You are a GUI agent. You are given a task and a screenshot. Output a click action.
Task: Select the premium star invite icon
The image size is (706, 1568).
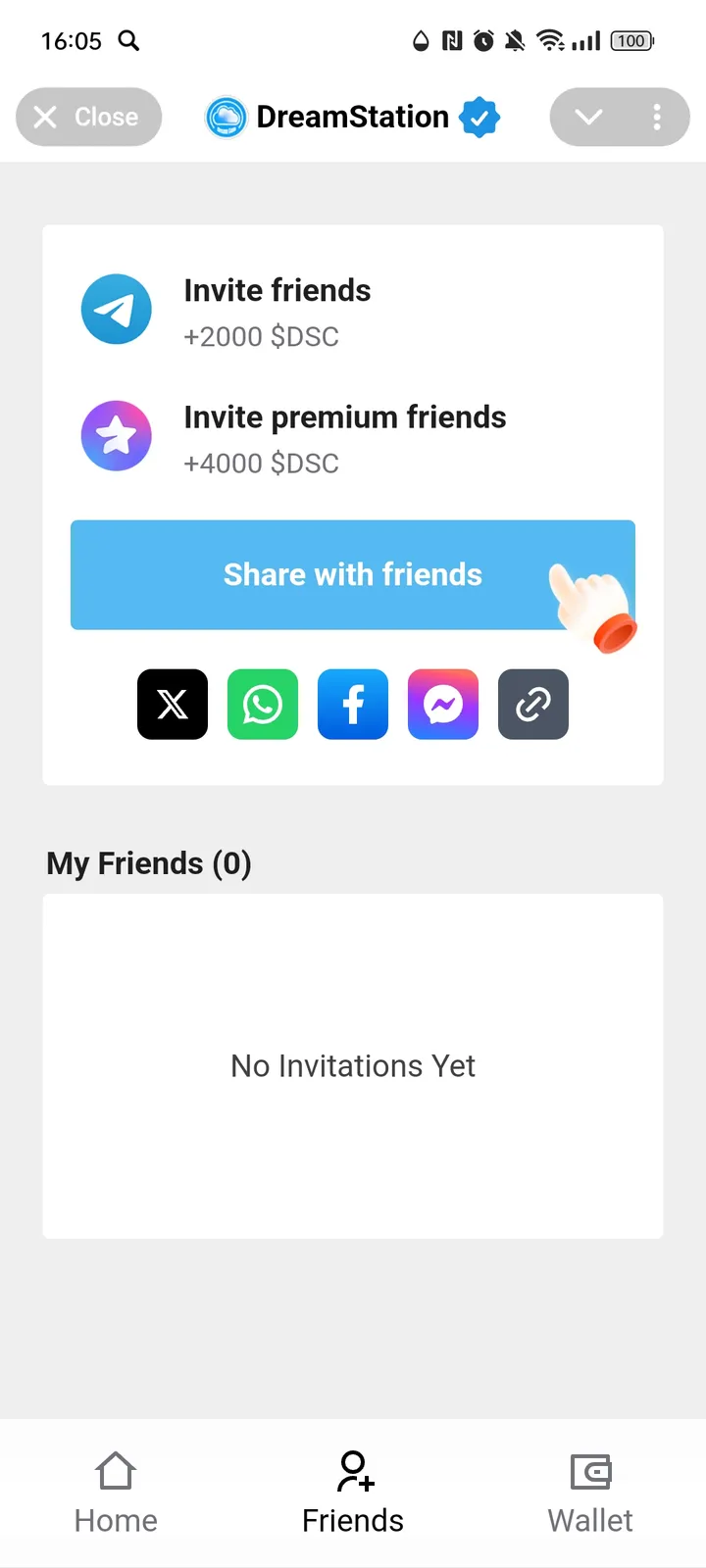coord(117,435)
